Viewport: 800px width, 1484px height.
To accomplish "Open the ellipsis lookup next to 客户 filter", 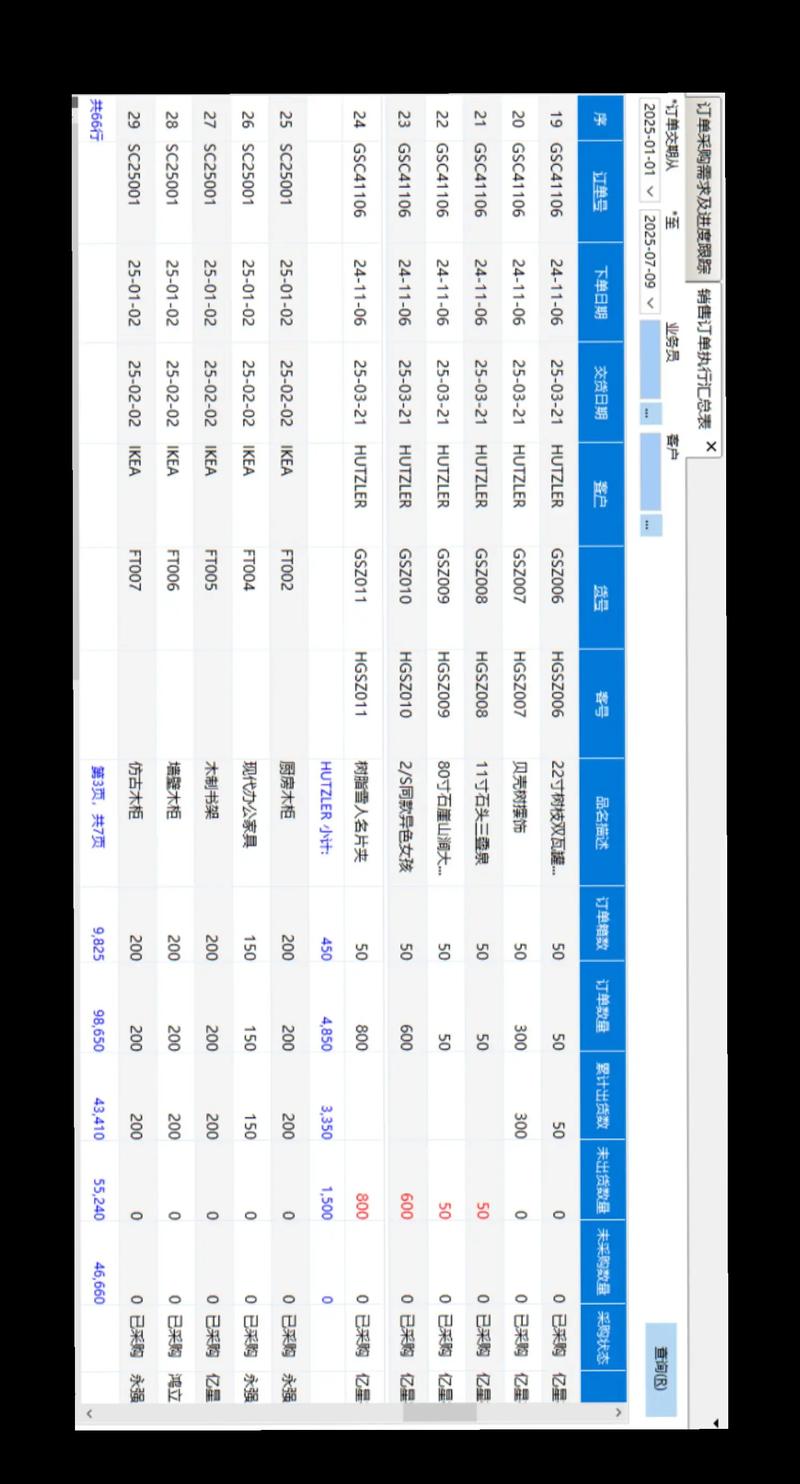I will click(652, 525).
